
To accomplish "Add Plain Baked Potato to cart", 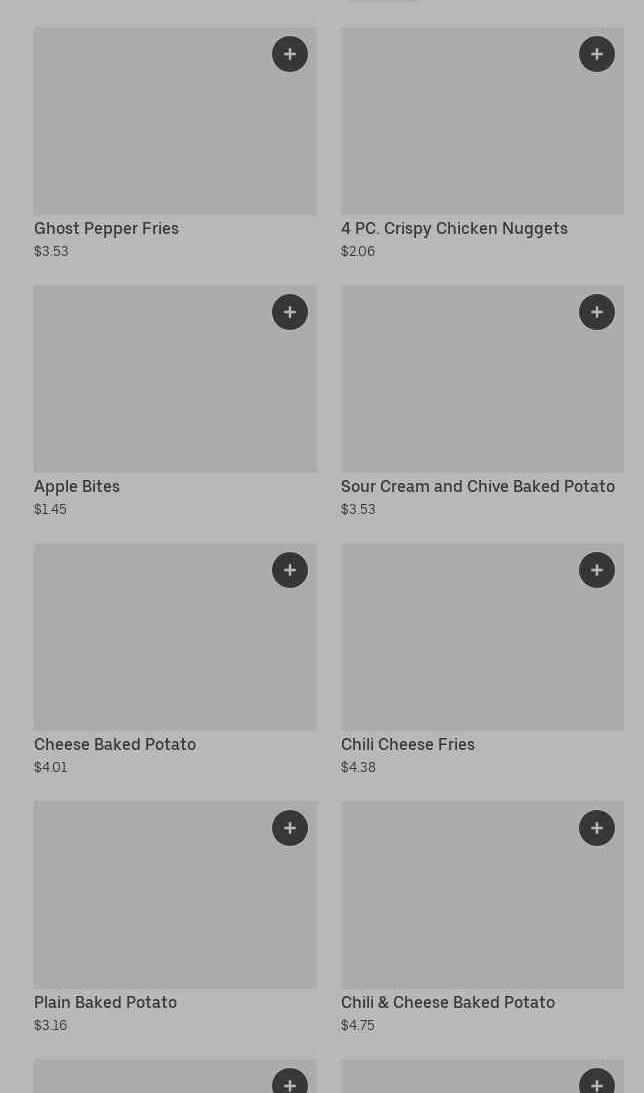I will (290, 828).
